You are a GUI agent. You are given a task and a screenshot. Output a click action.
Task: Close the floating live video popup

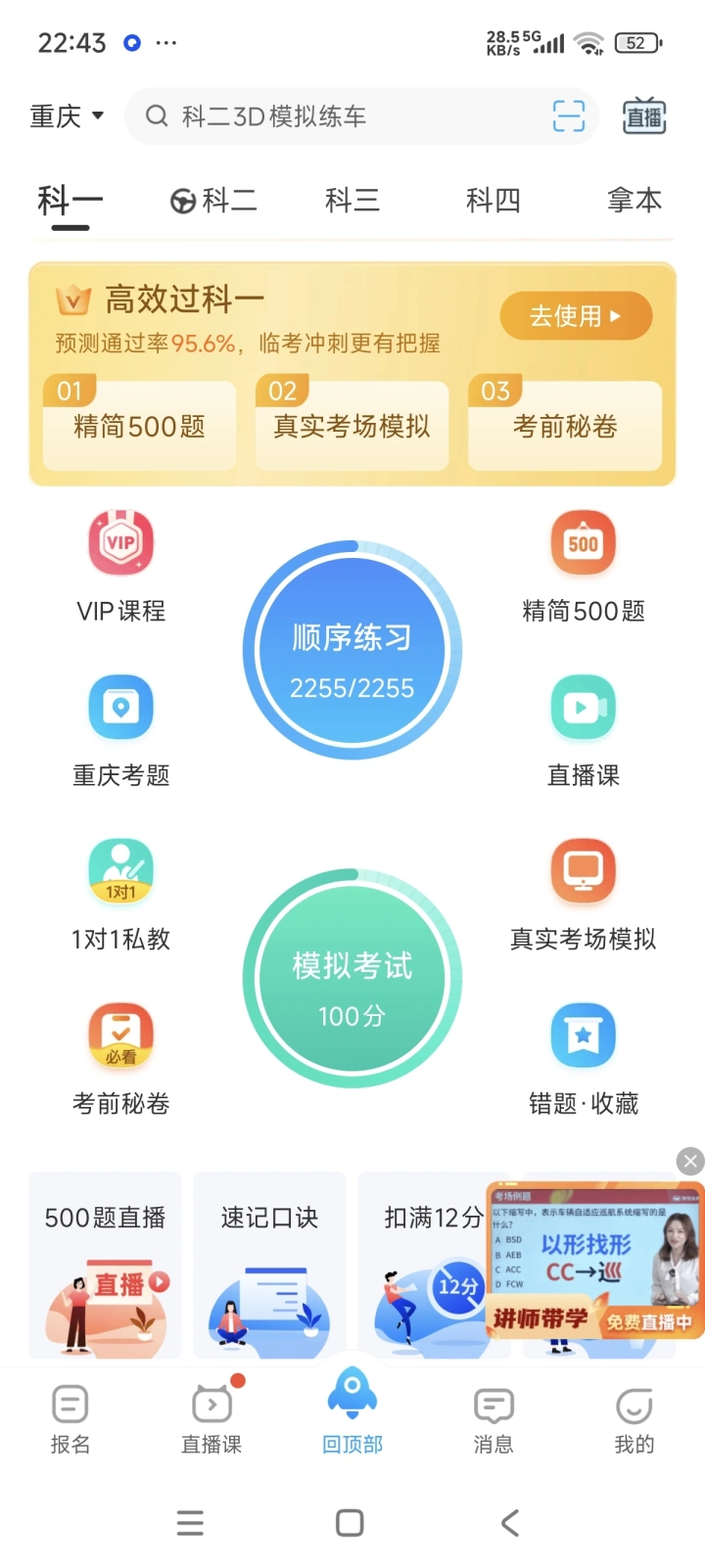click(690, 1161)
